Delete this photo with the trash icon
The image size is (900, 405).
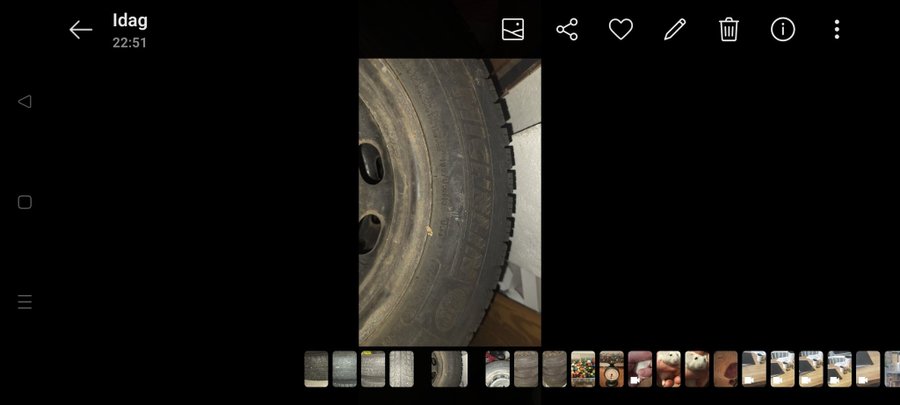[729, 30]
